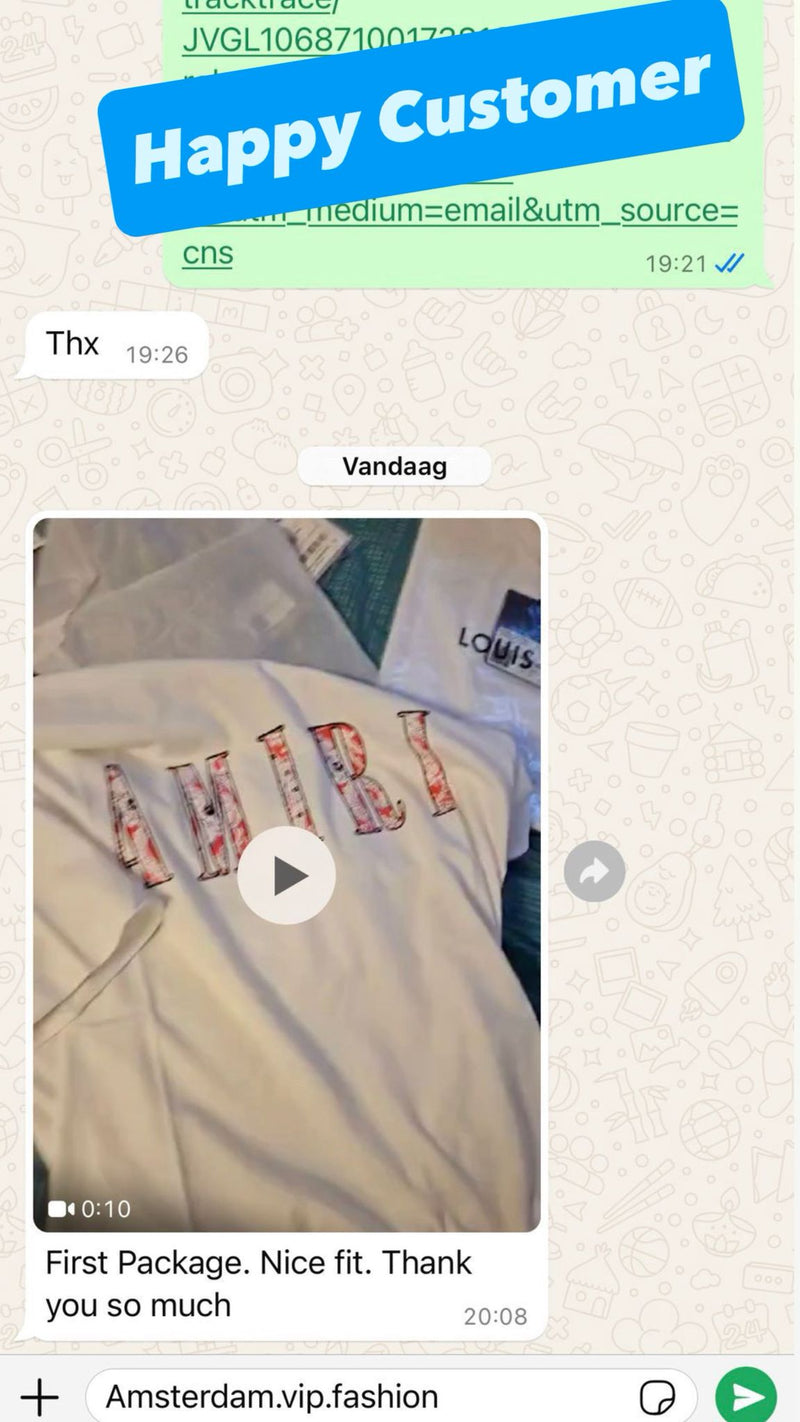
Task: Forward the video message
Action: pos(594,872)
